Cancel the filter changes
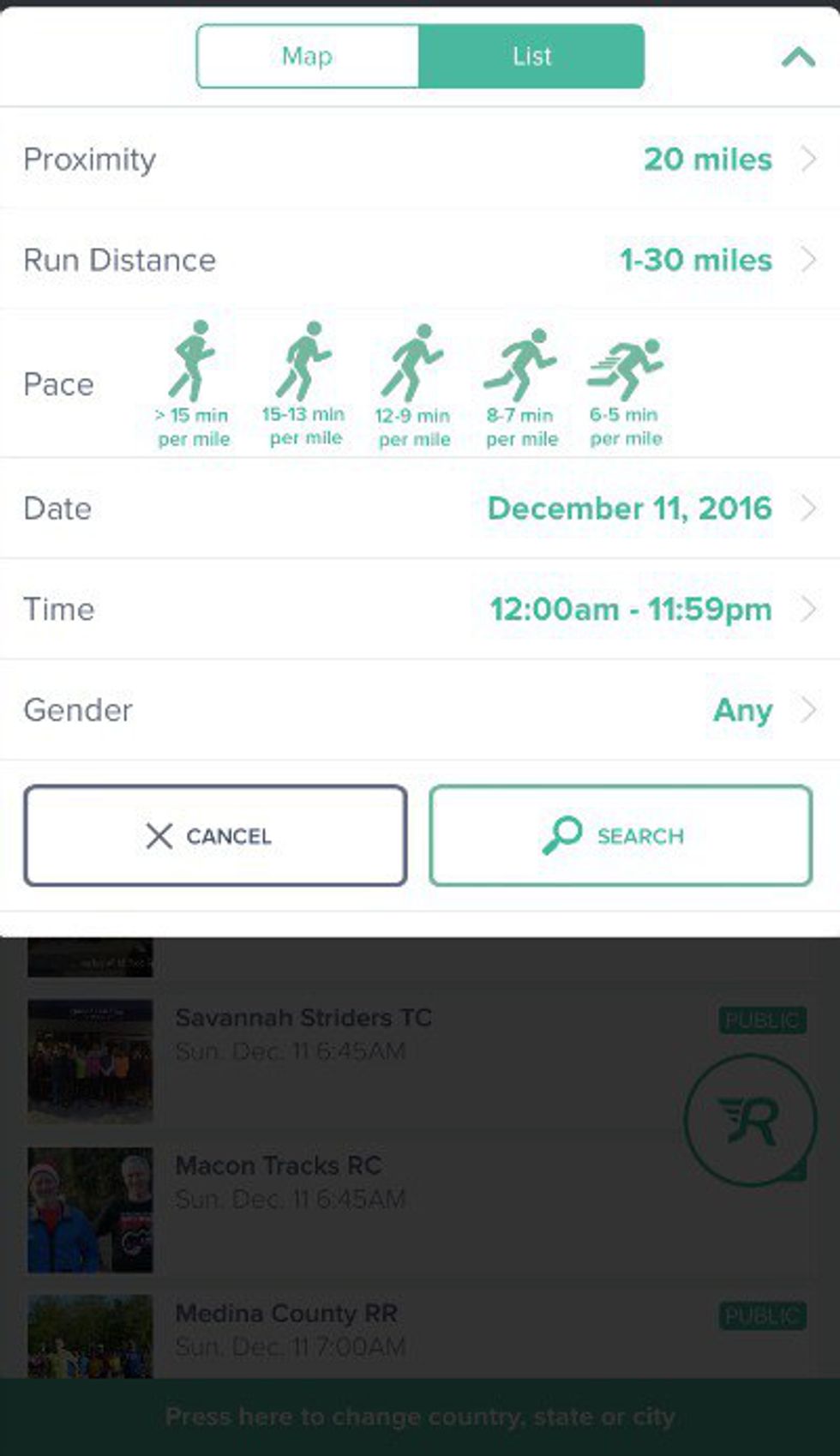The image size is (840, 1456). pyautogui.click(x=215, y=836)
